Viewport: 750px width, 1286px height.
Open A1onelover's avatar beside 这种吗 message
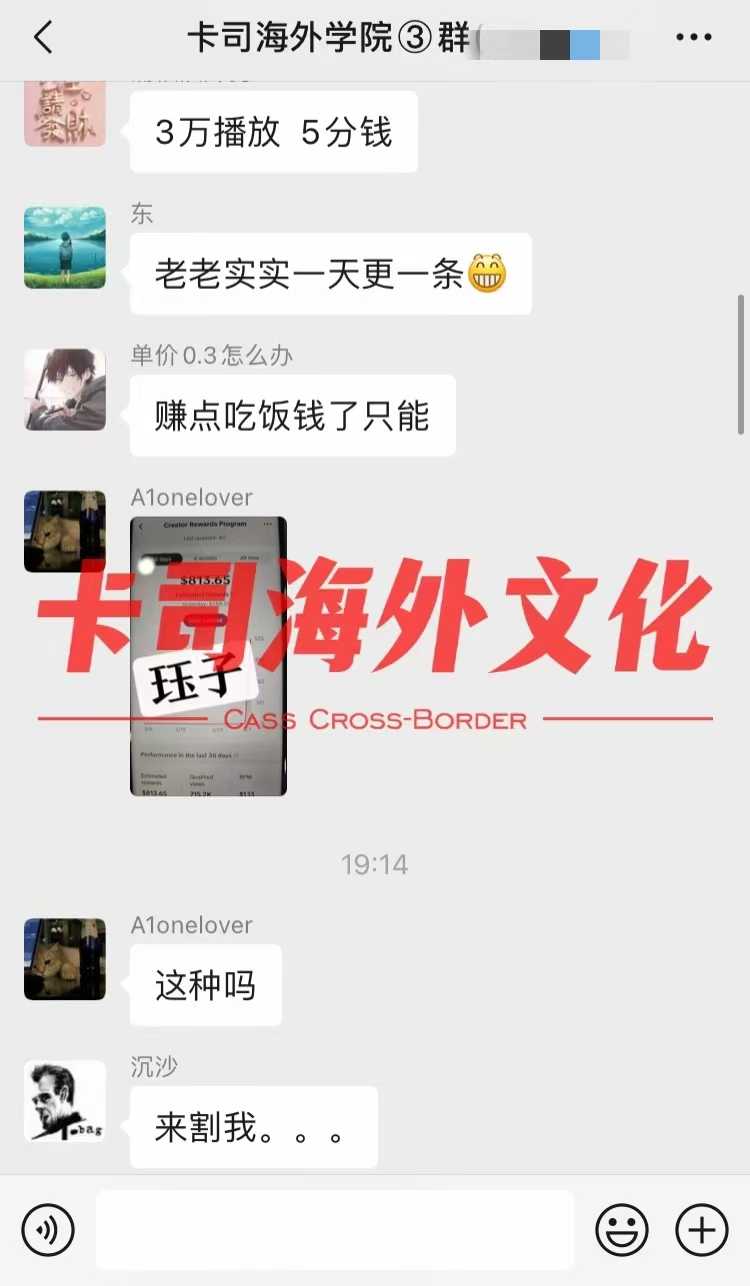65,959
